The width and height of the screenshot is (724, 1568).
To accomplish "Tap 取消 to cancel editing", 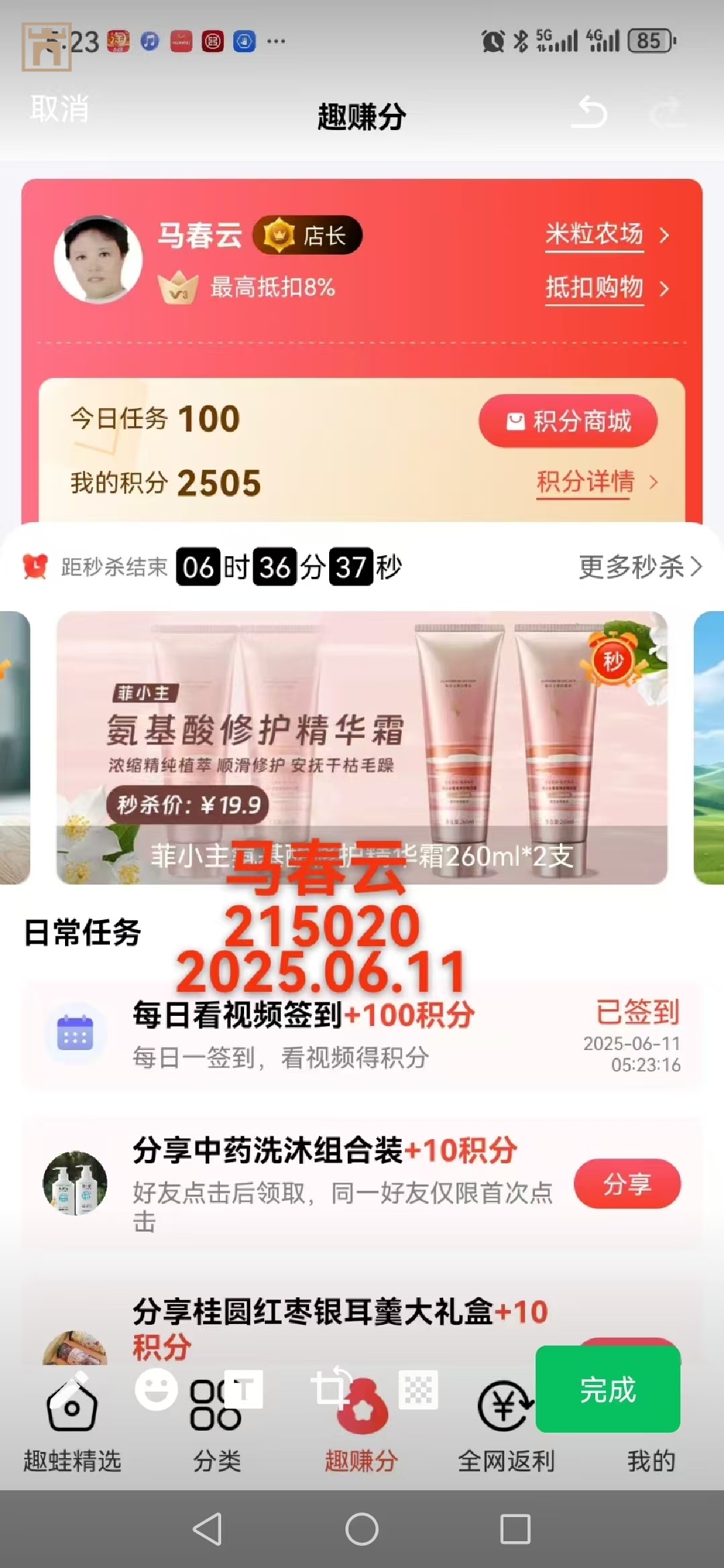I will coord(59,109).
